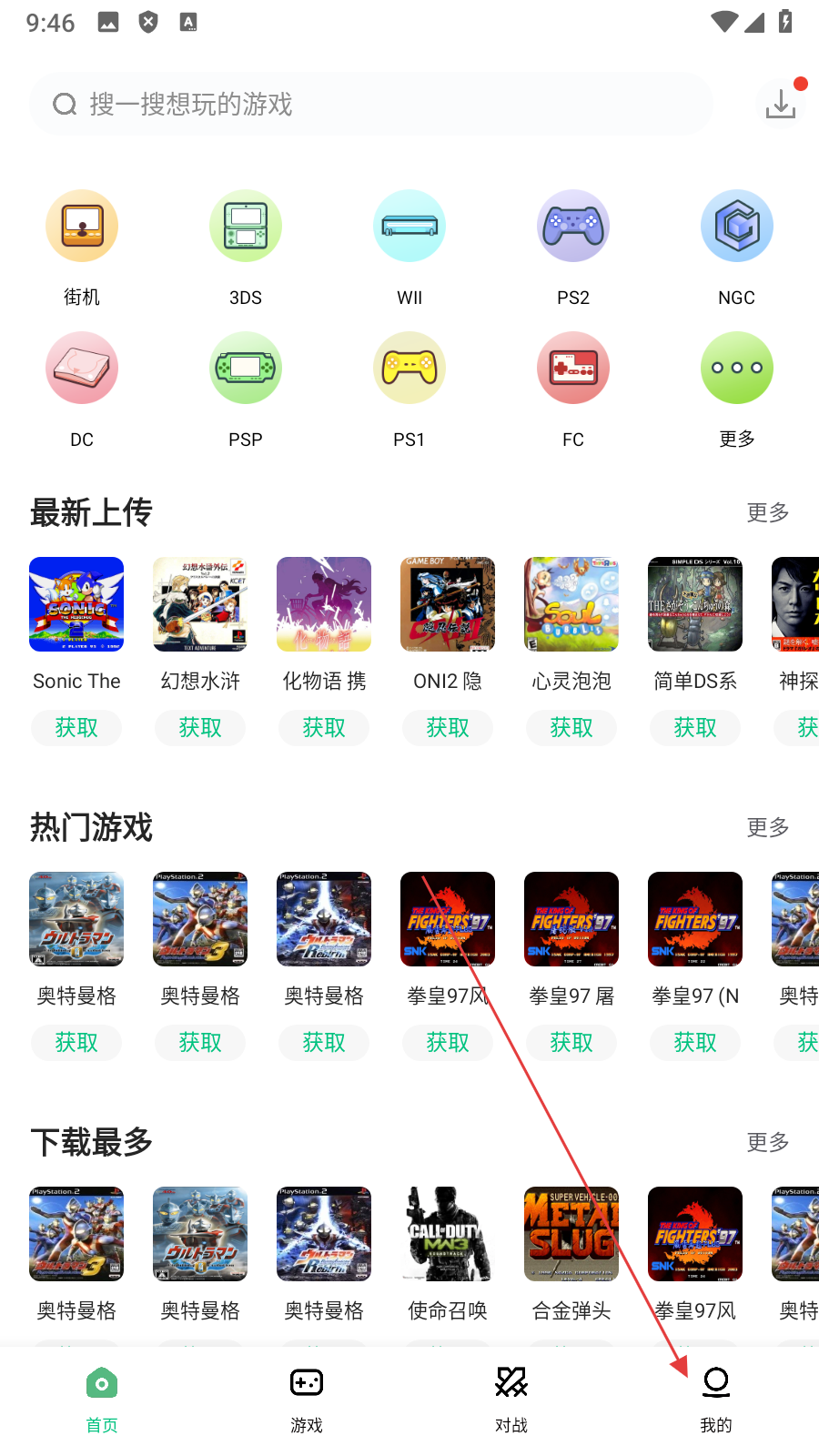Viewport: 819px width, 1456px height.
Task: Get the 幻想水浒 game
Action: pos(200,728)
